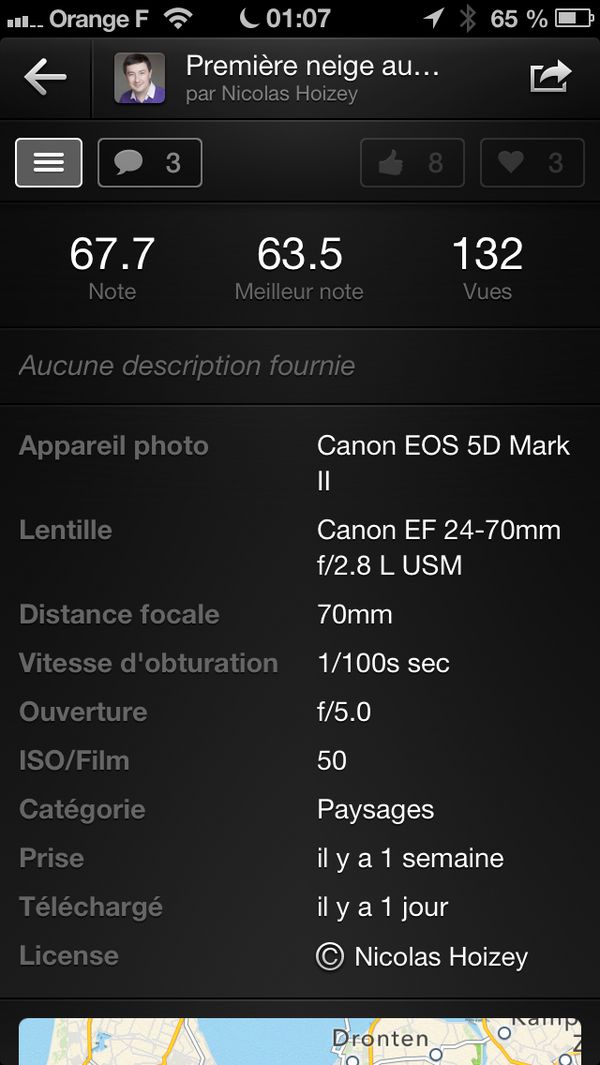Like the photo with thumbs up
The image size is (600, 1065).
pyautogui.click(x=412, y=162)
